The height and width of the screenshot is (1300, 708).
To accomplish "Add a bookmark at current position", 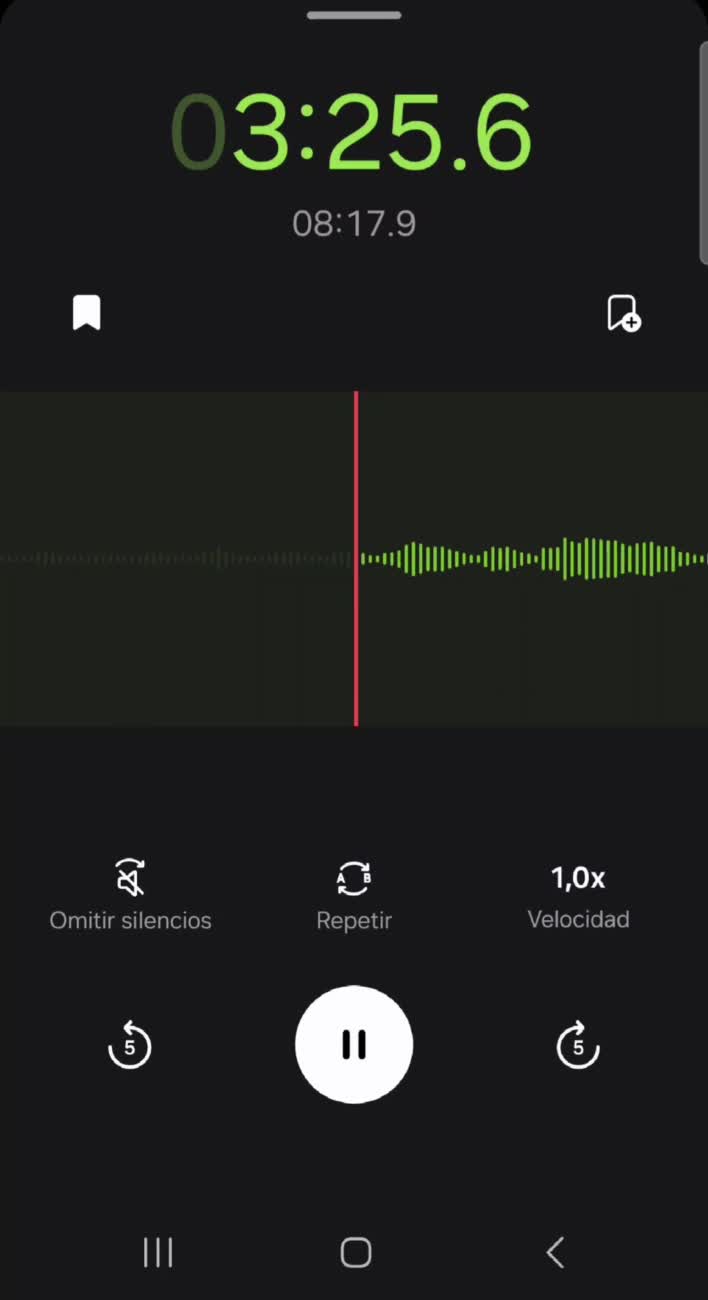I will (x=623, y=313).
